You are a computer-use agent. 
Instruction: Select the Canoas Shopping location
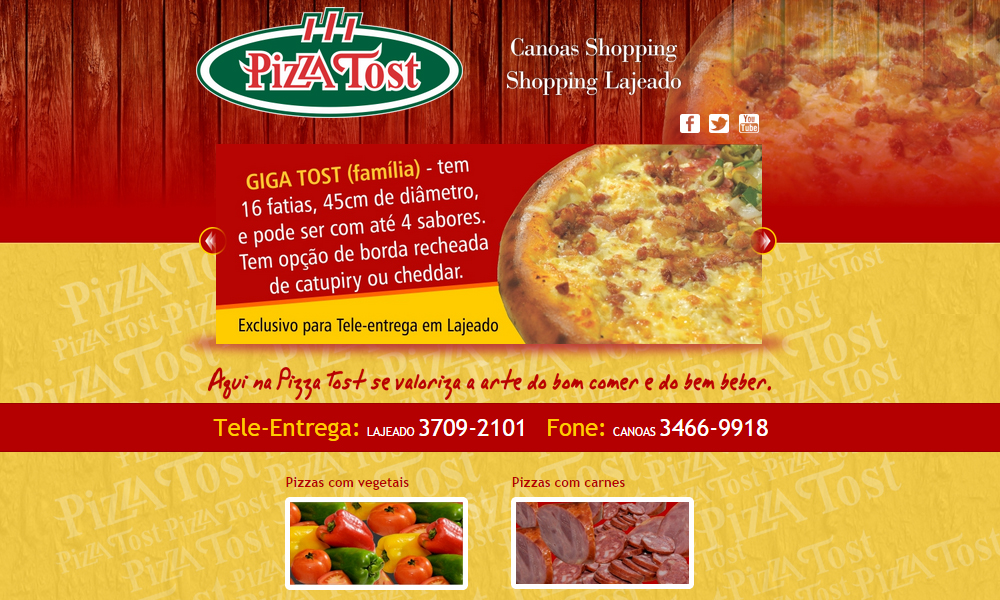[x=593, y=48]
